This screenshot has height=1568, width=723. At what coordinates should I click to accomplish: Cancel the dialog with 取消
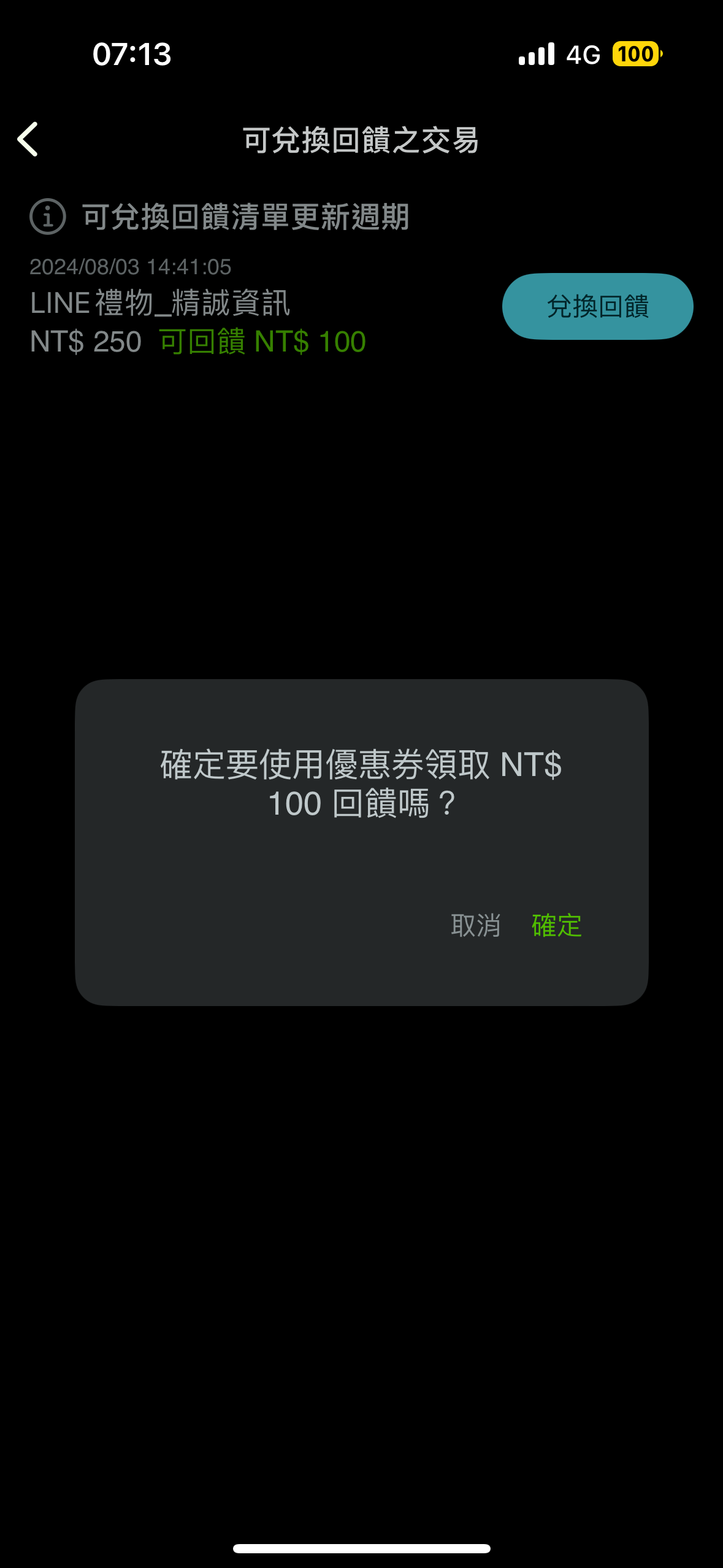click(476, 925)
